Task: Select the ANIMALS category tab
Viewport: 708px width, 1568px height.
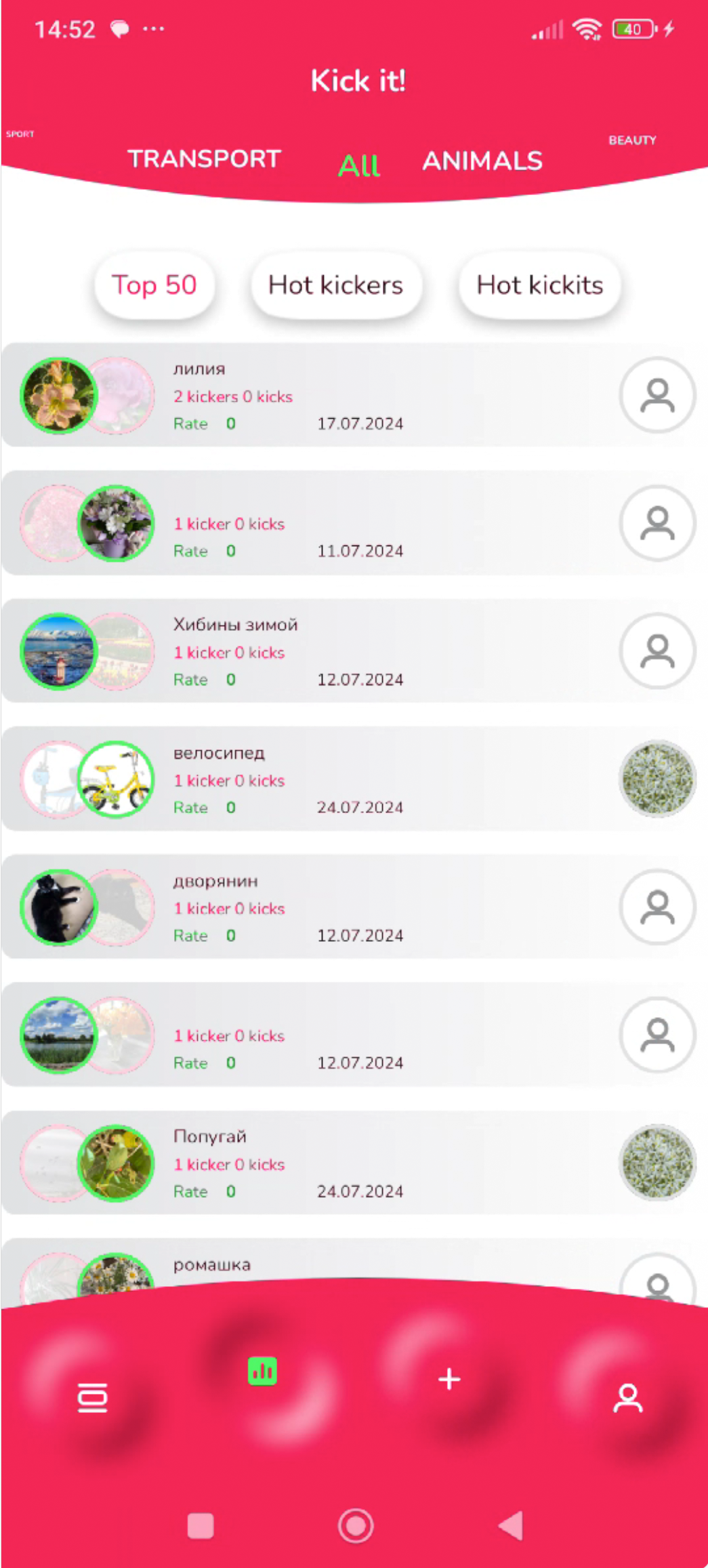Action: 482,161
